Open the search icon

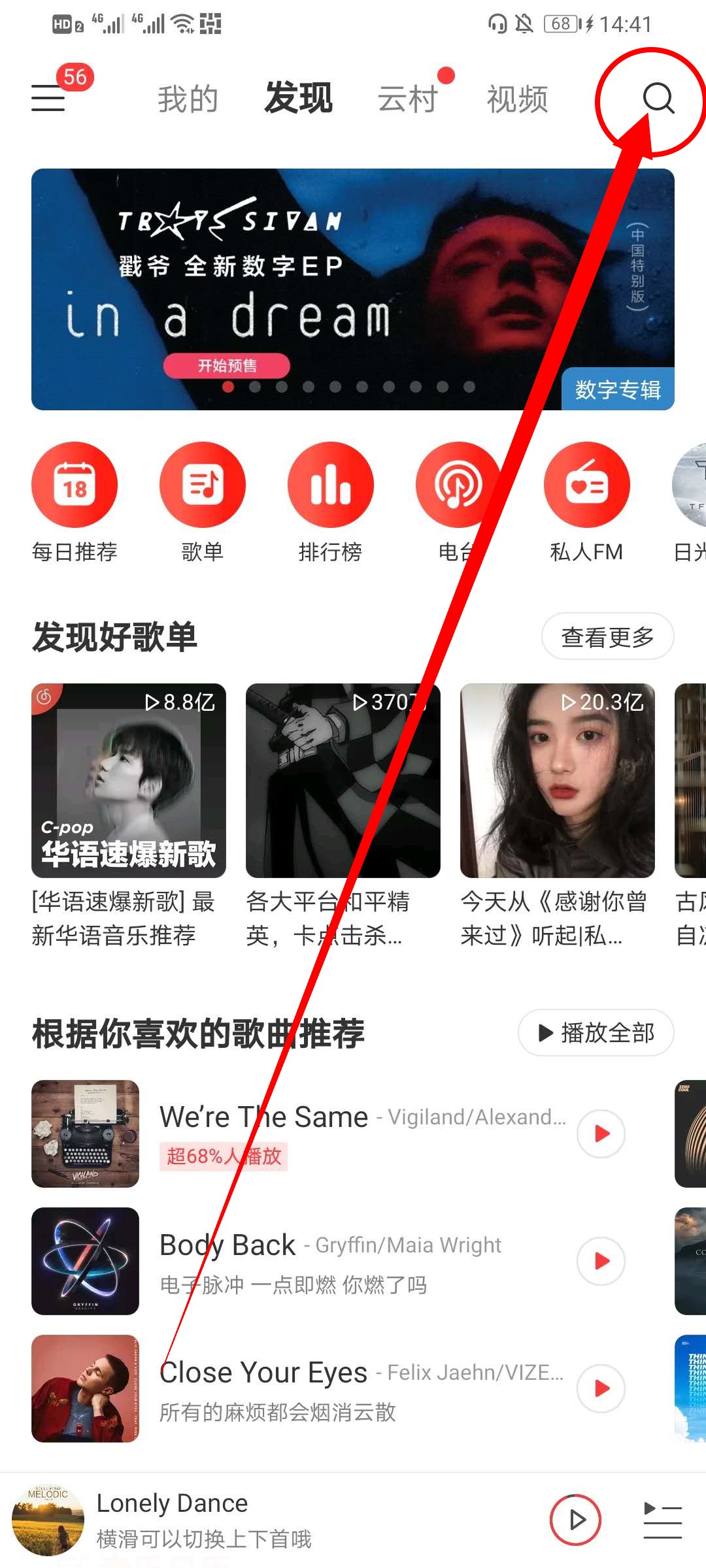[658, 99]
